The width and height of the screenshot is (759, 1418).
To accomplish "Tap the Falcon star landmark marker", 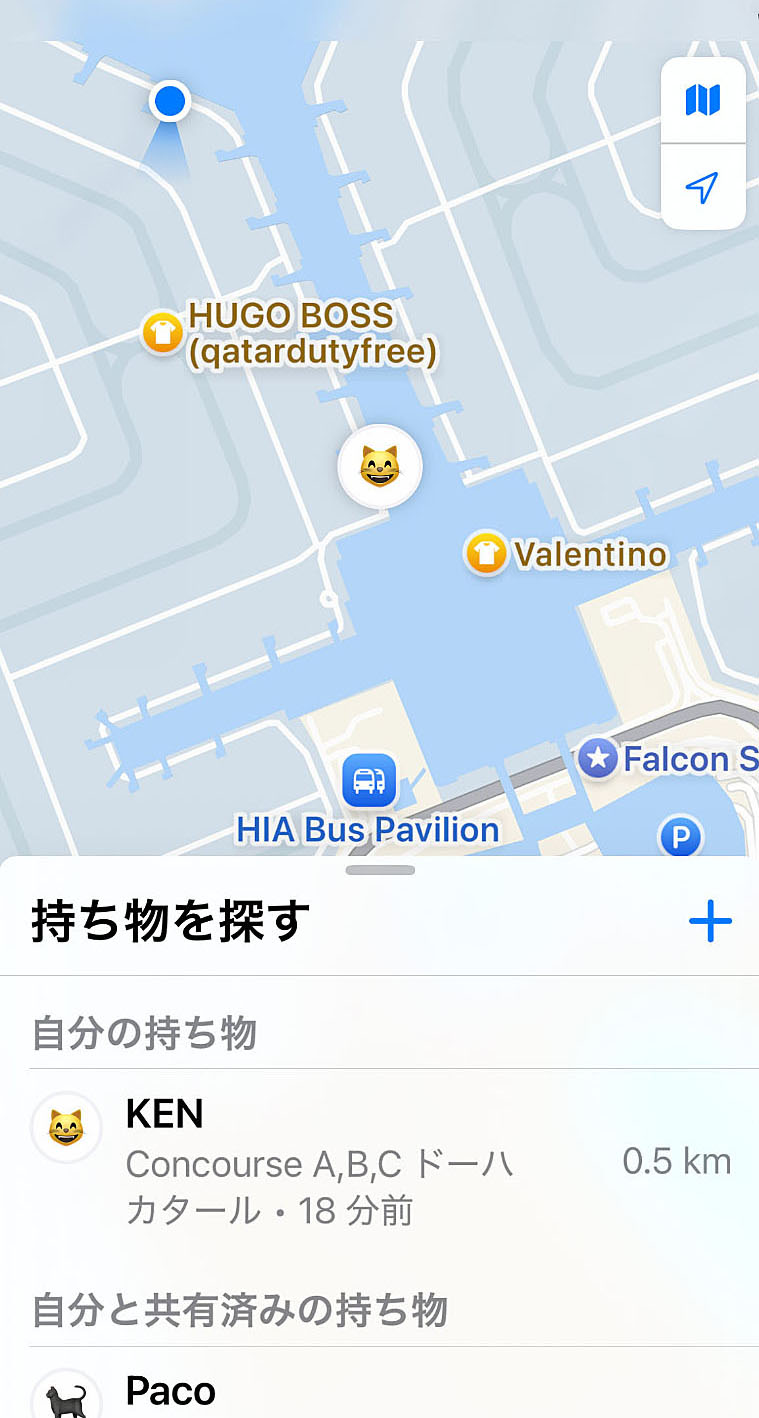I will click(598, 759).
